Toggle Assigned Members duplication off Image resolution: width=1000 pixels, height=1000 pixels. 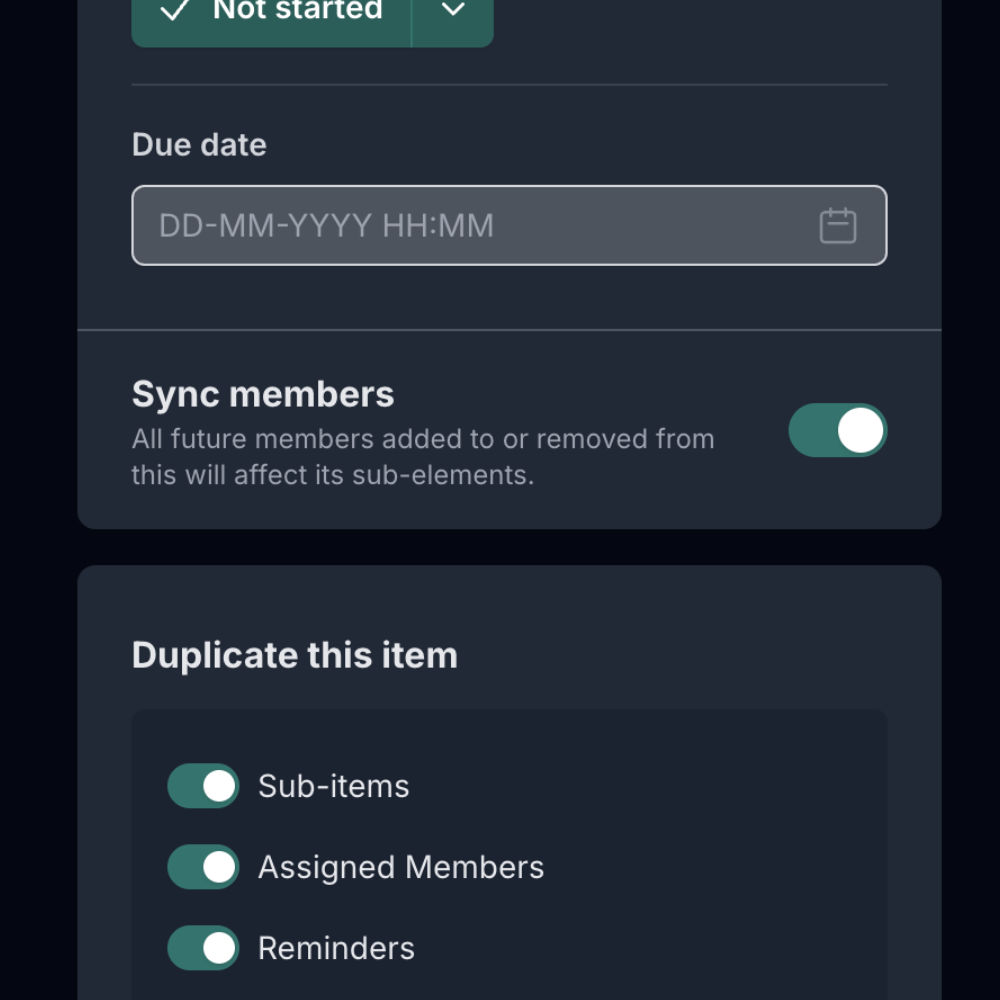(x=203, y=867)
